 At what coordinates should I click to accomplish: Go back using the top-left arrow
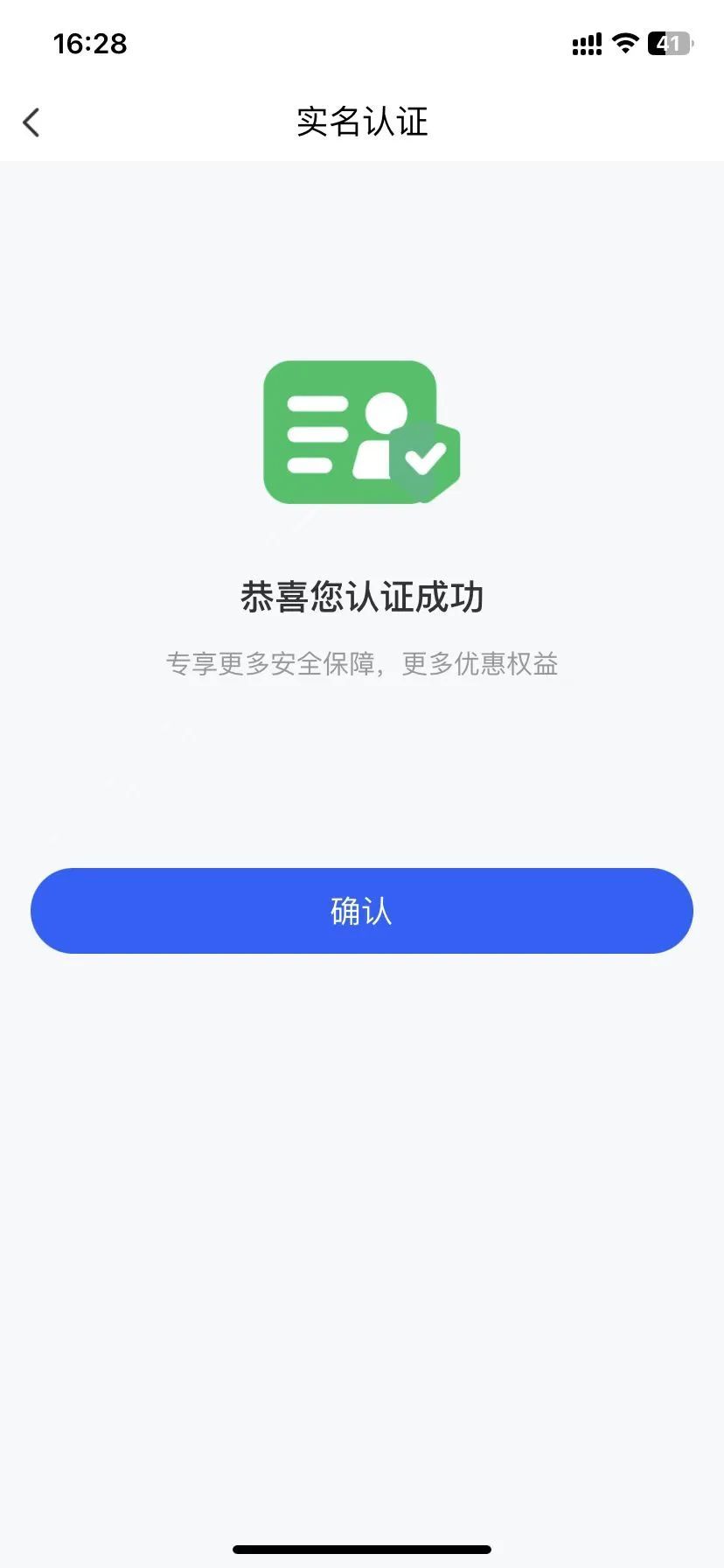[31, 122]
